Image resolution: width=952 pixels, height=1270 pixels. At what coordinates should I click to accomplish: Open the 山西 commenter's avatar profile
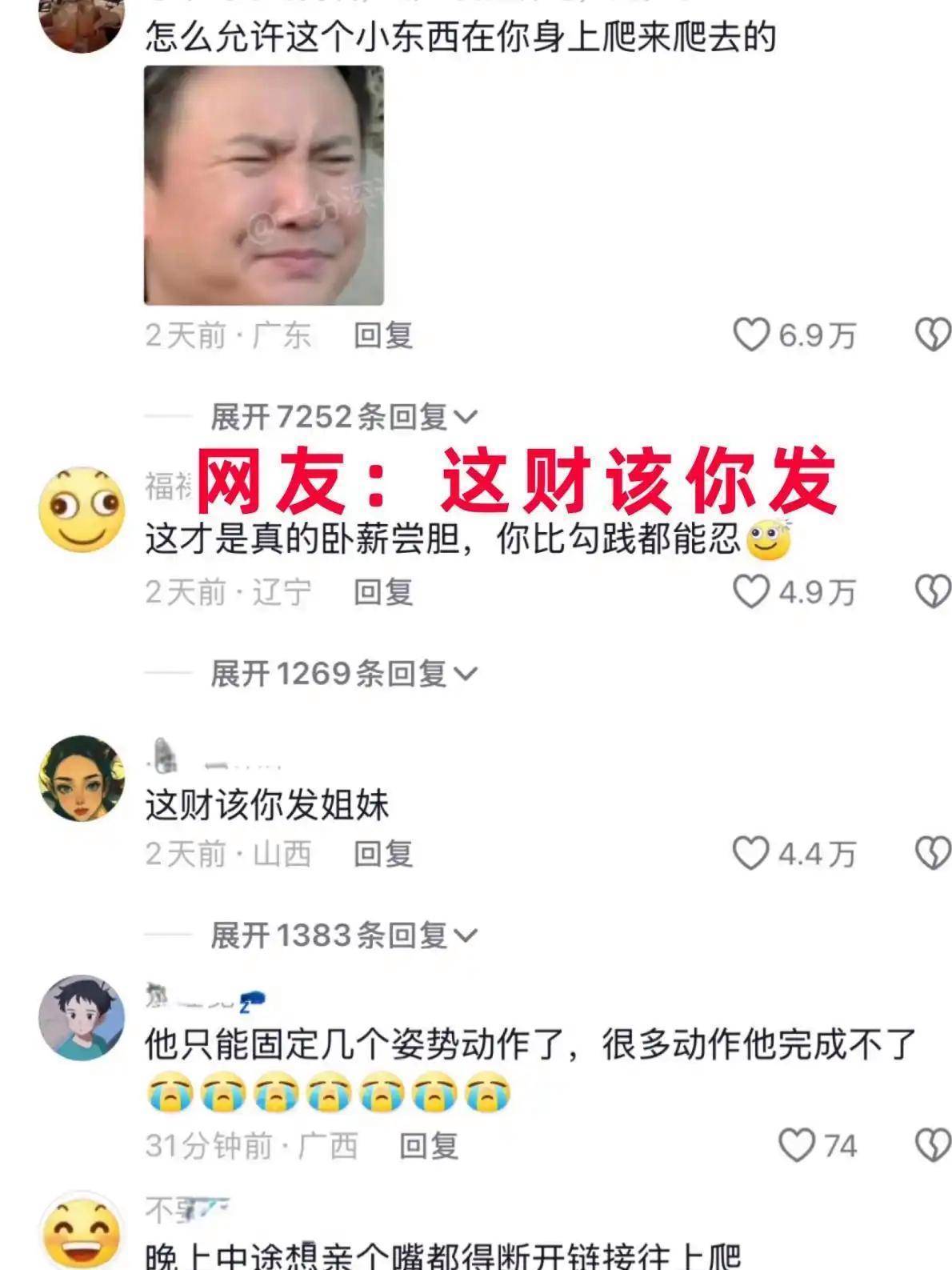click(82, 778)
